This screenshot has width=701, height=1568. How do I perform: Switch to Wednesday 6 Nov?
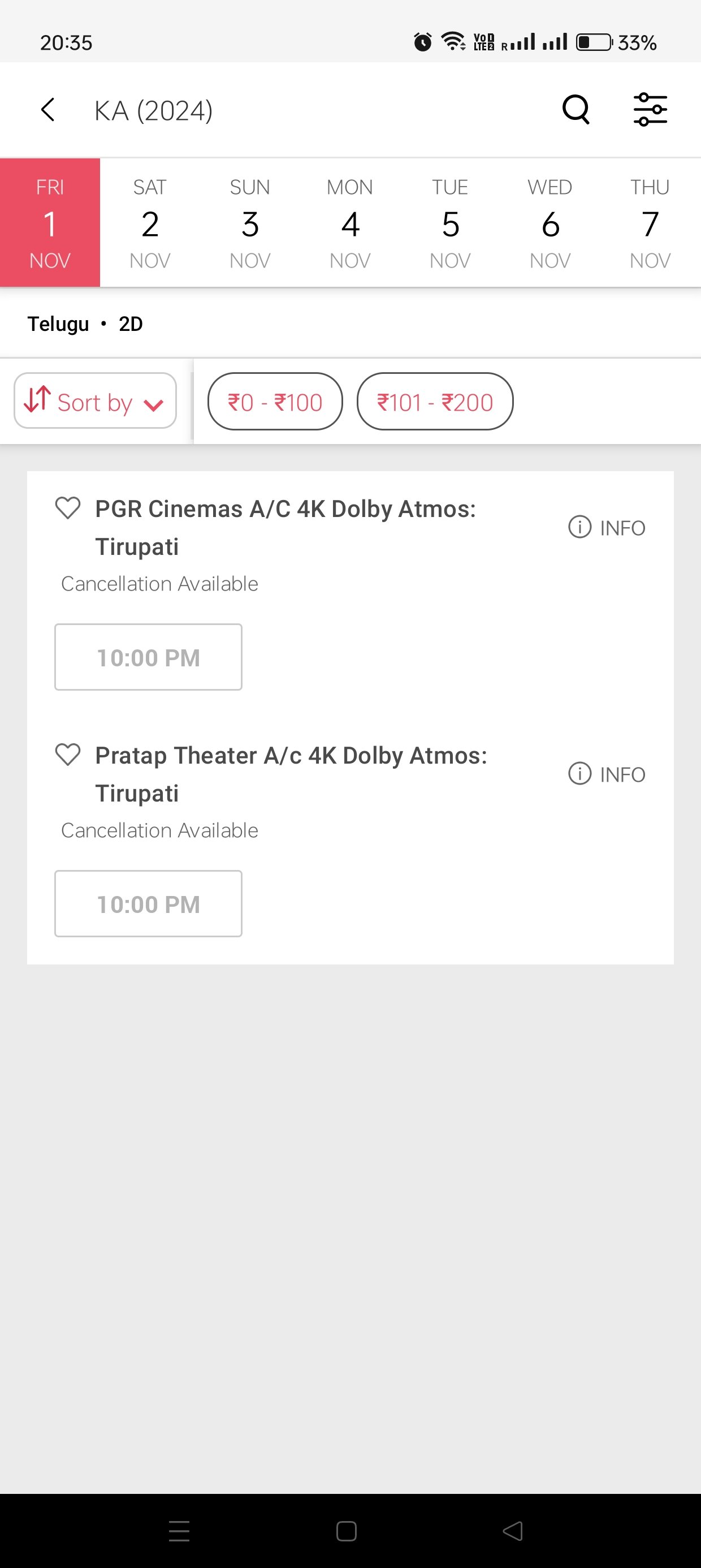click(550, 223)
